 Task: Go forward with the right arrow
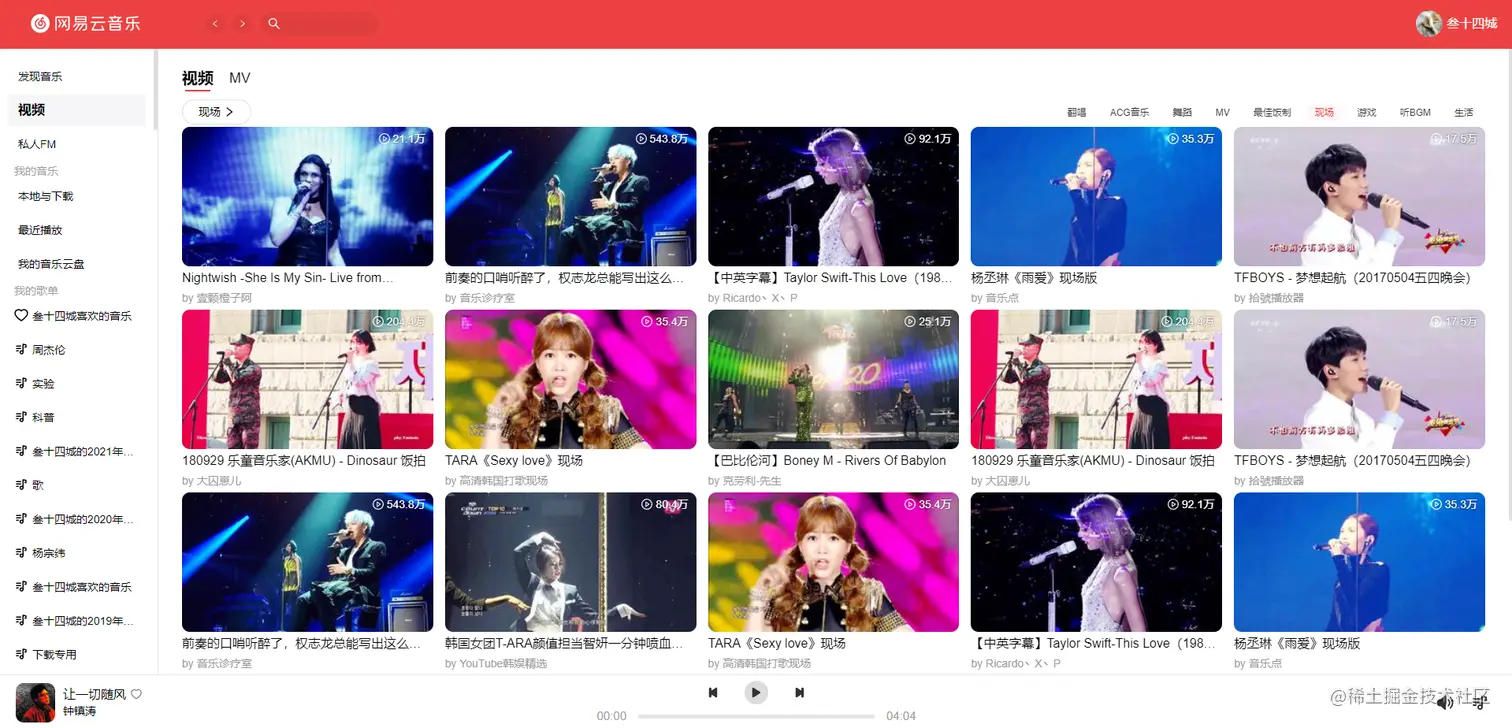[242, 23]
